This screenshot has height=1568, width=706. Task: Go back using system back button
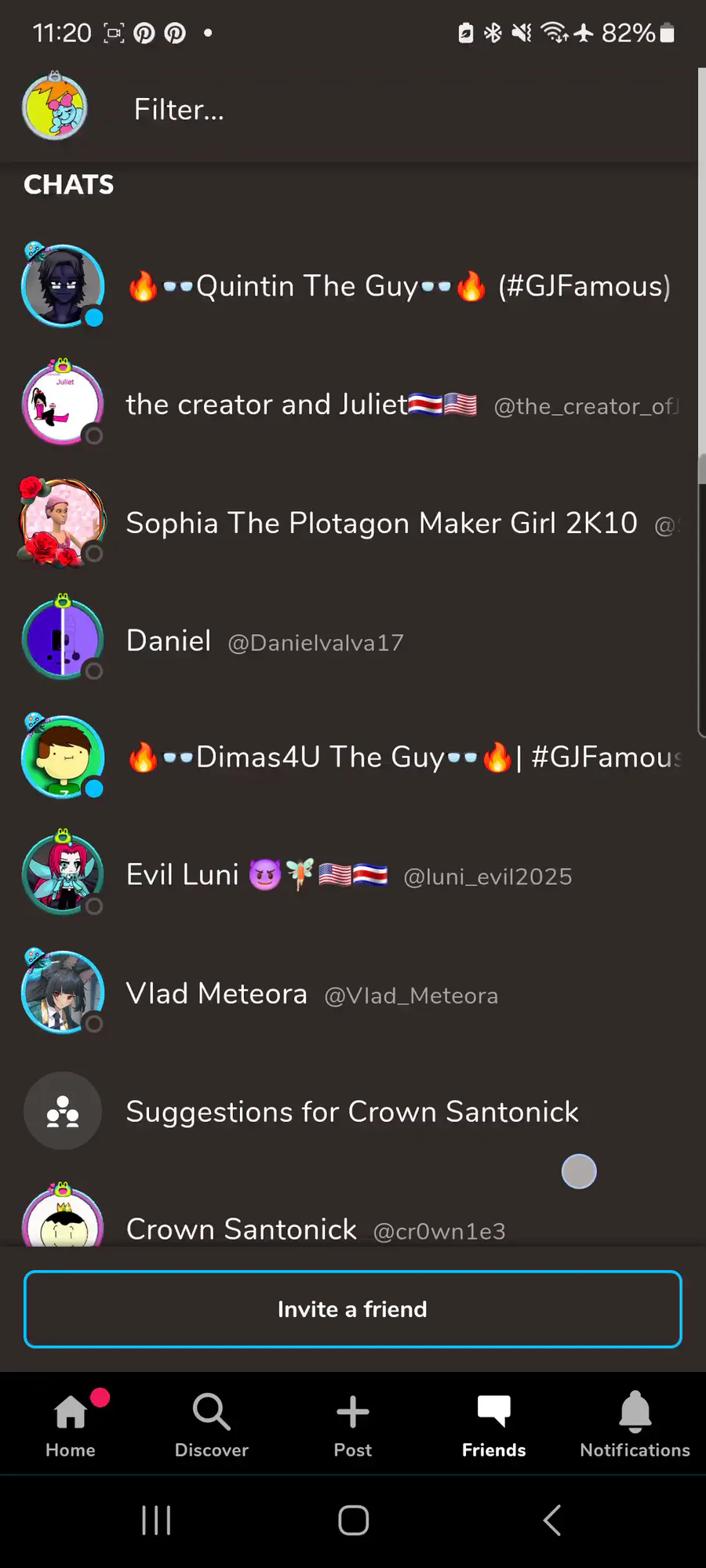[552, 1520]
